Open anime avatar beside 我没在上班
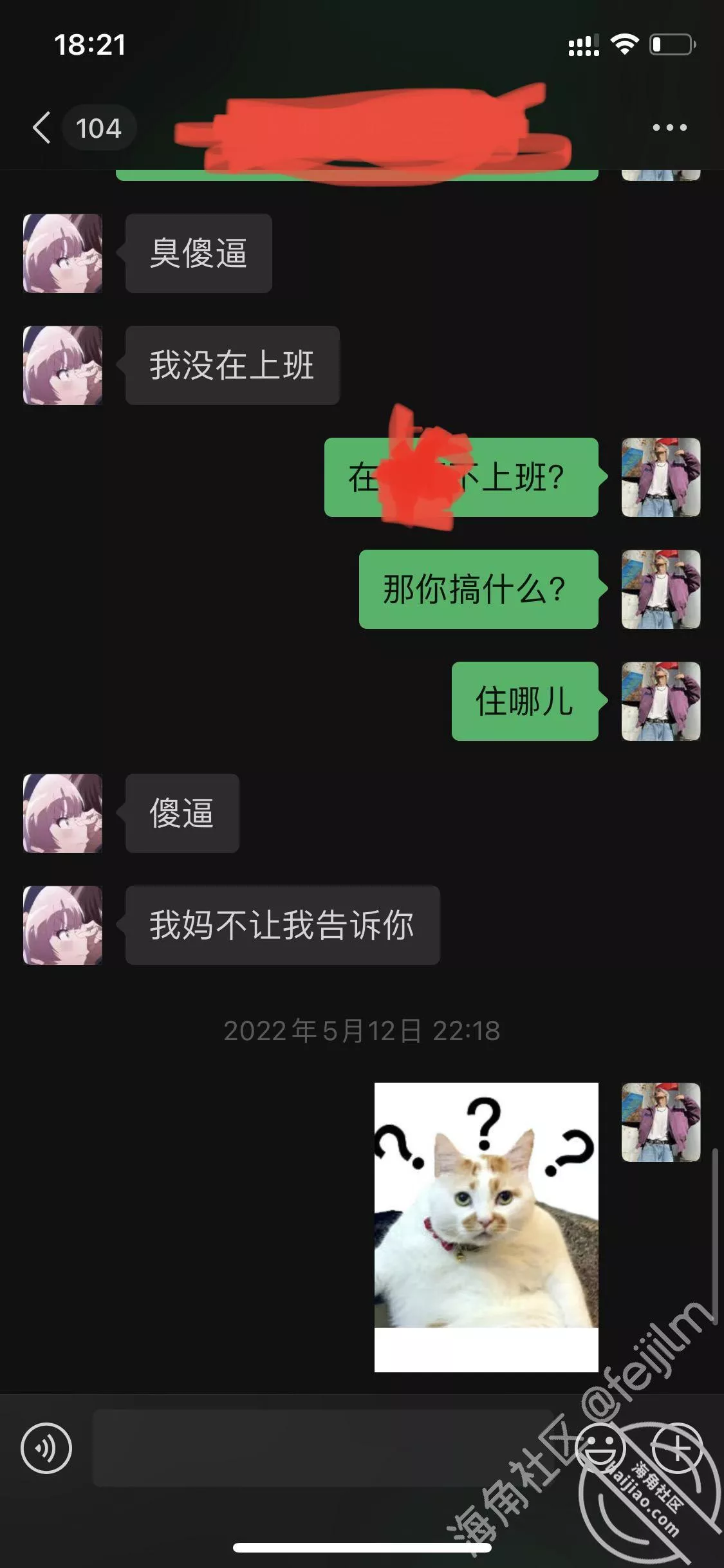This screenshot has width=724, height=1568. tap(62, 365)
